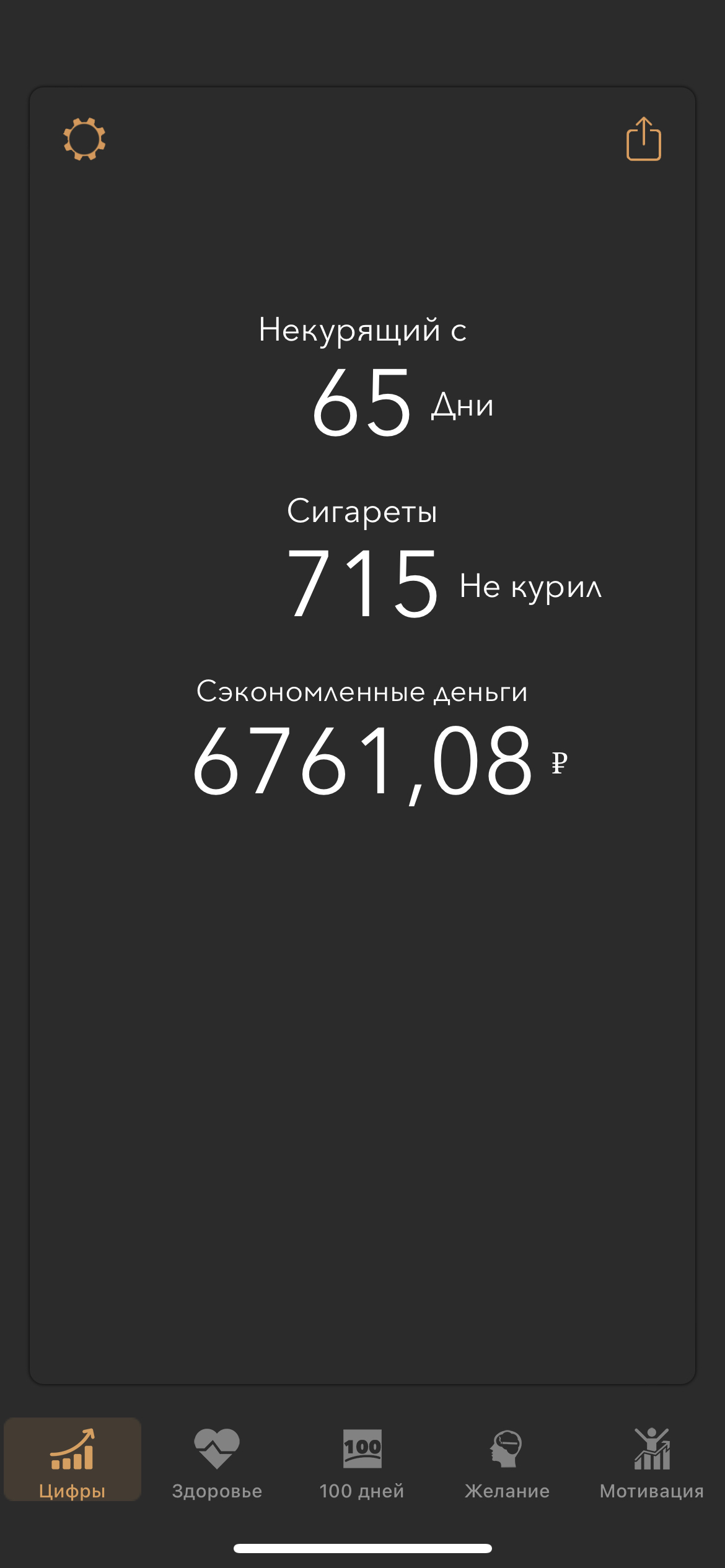
Task: Share your smoke-free statistics
Action: click(x=643, y=139)
